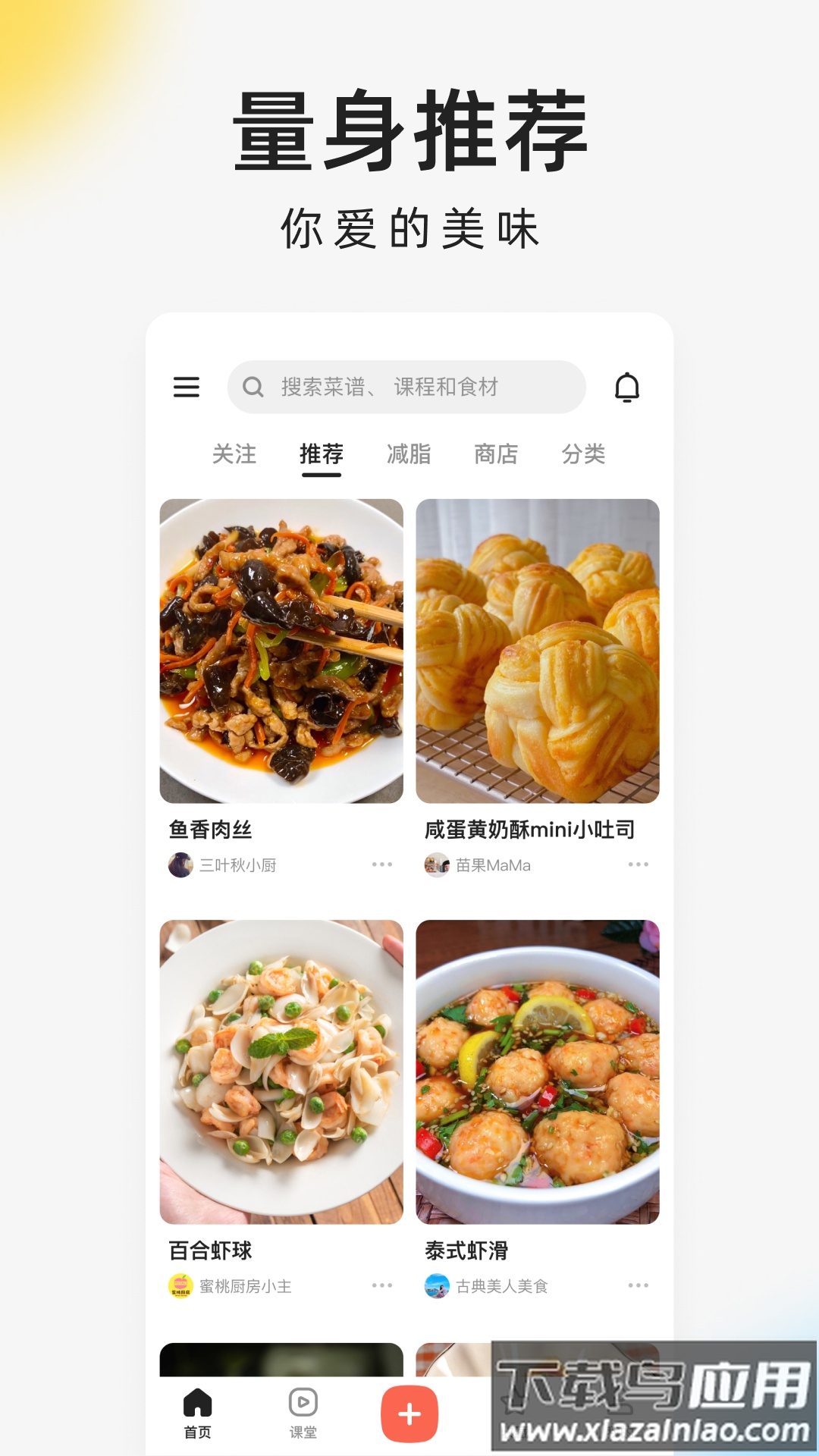819x1456 pixels.
Task: Open the hamburger navigation menu
Action: point(187,387)
